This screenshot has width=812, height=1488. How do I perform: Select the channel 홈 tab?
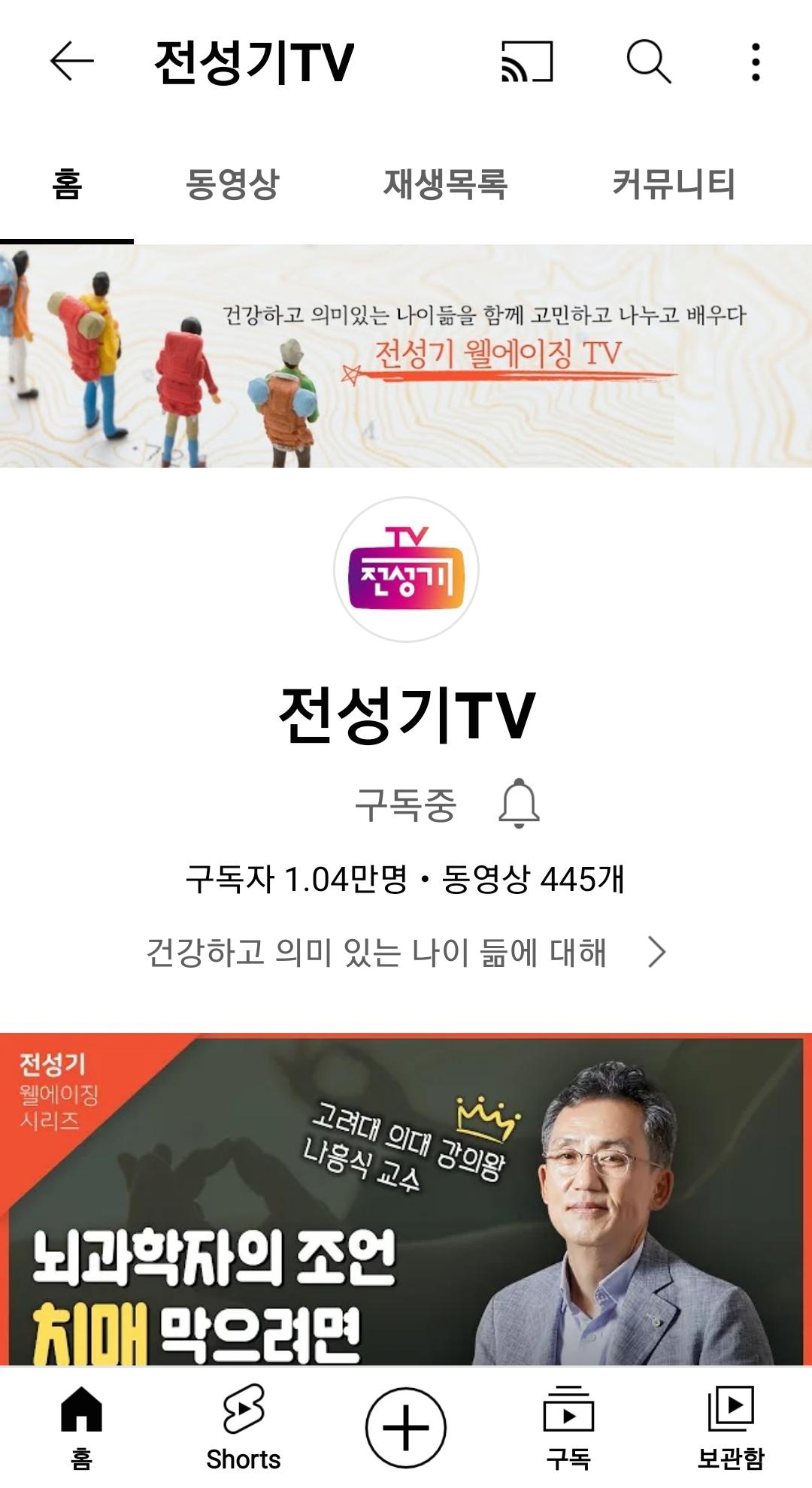(67, 184)
